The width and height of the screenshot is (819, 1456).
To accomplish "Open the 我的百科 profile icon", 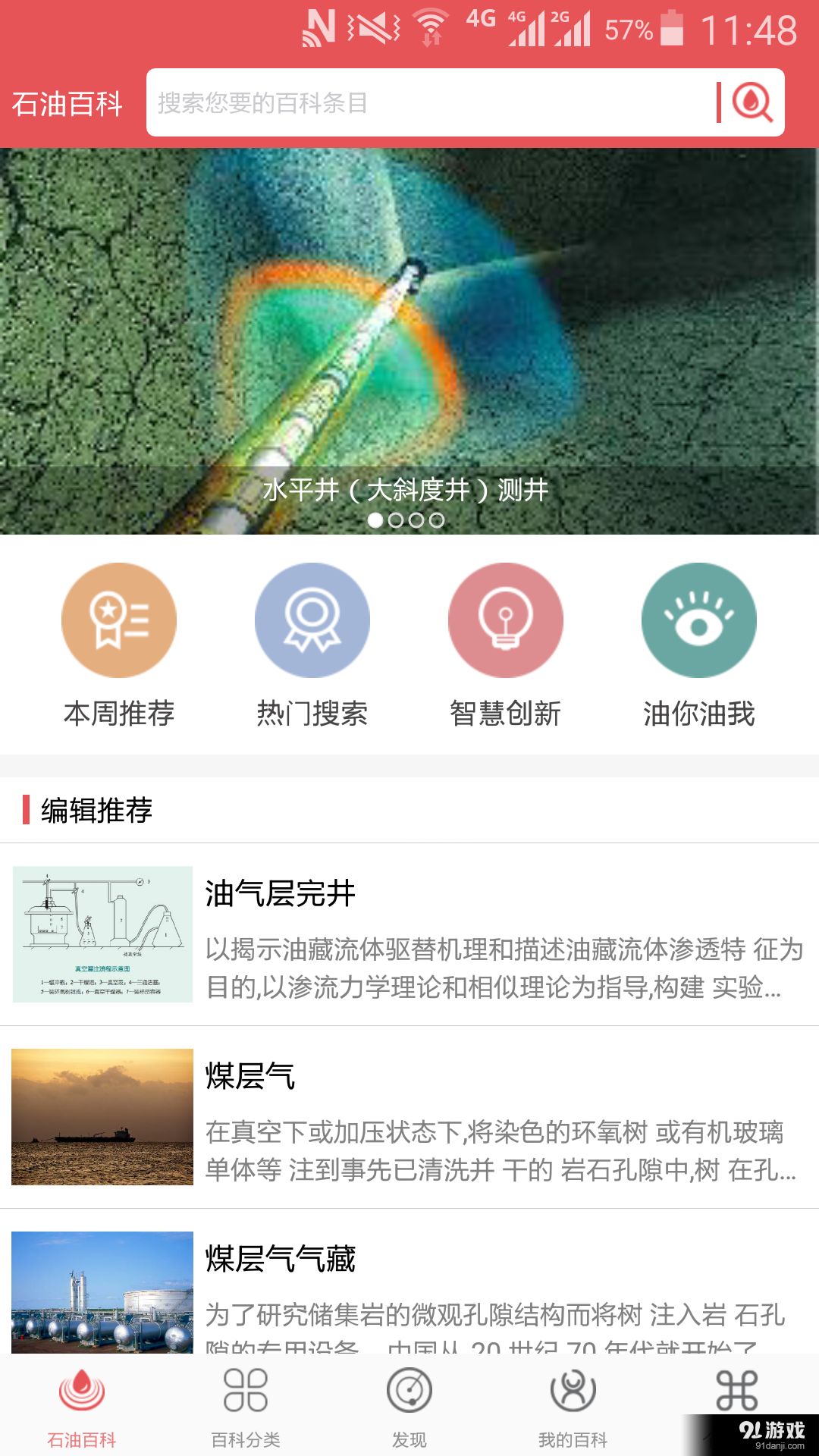I will (573, 1392).
